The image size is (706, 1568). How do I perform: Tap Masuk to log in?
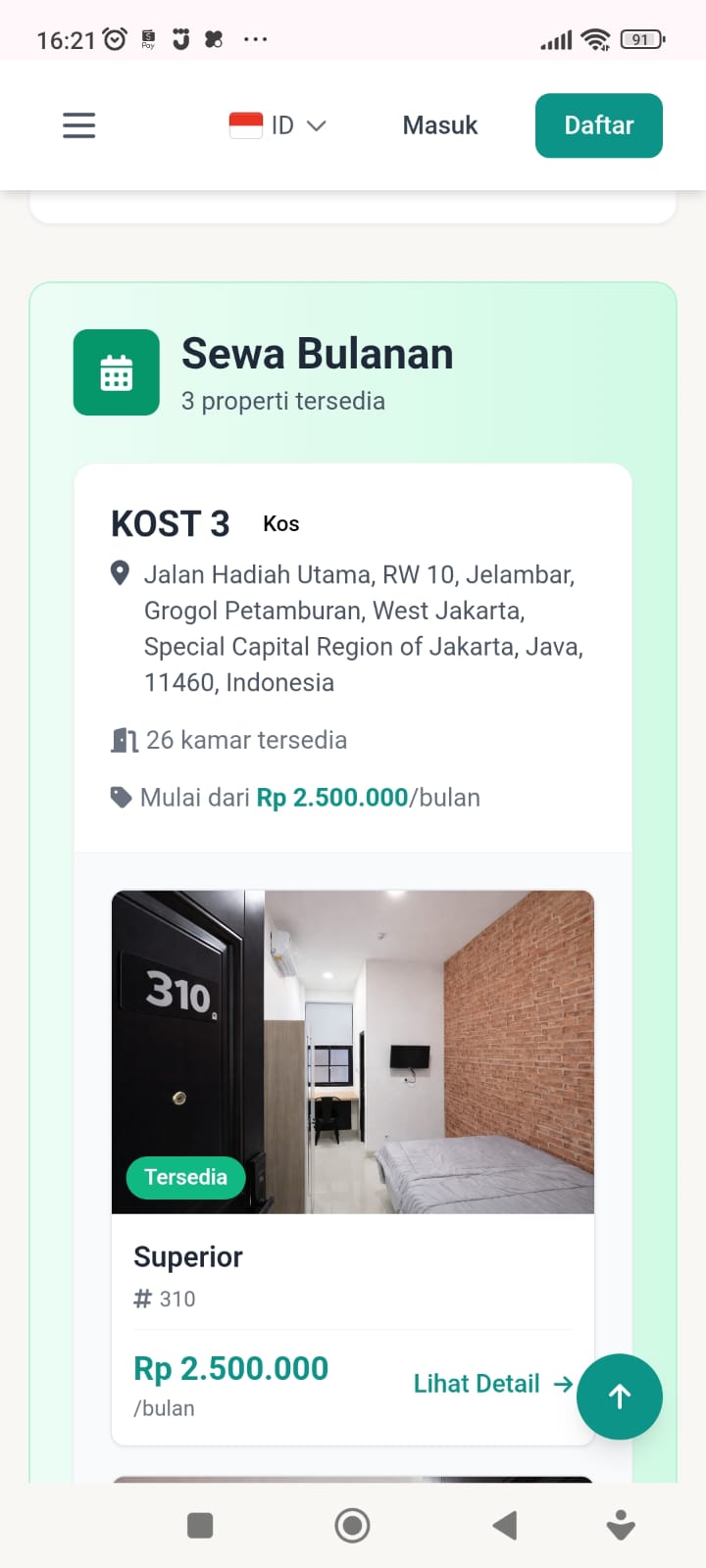click(x=439, y=125)
